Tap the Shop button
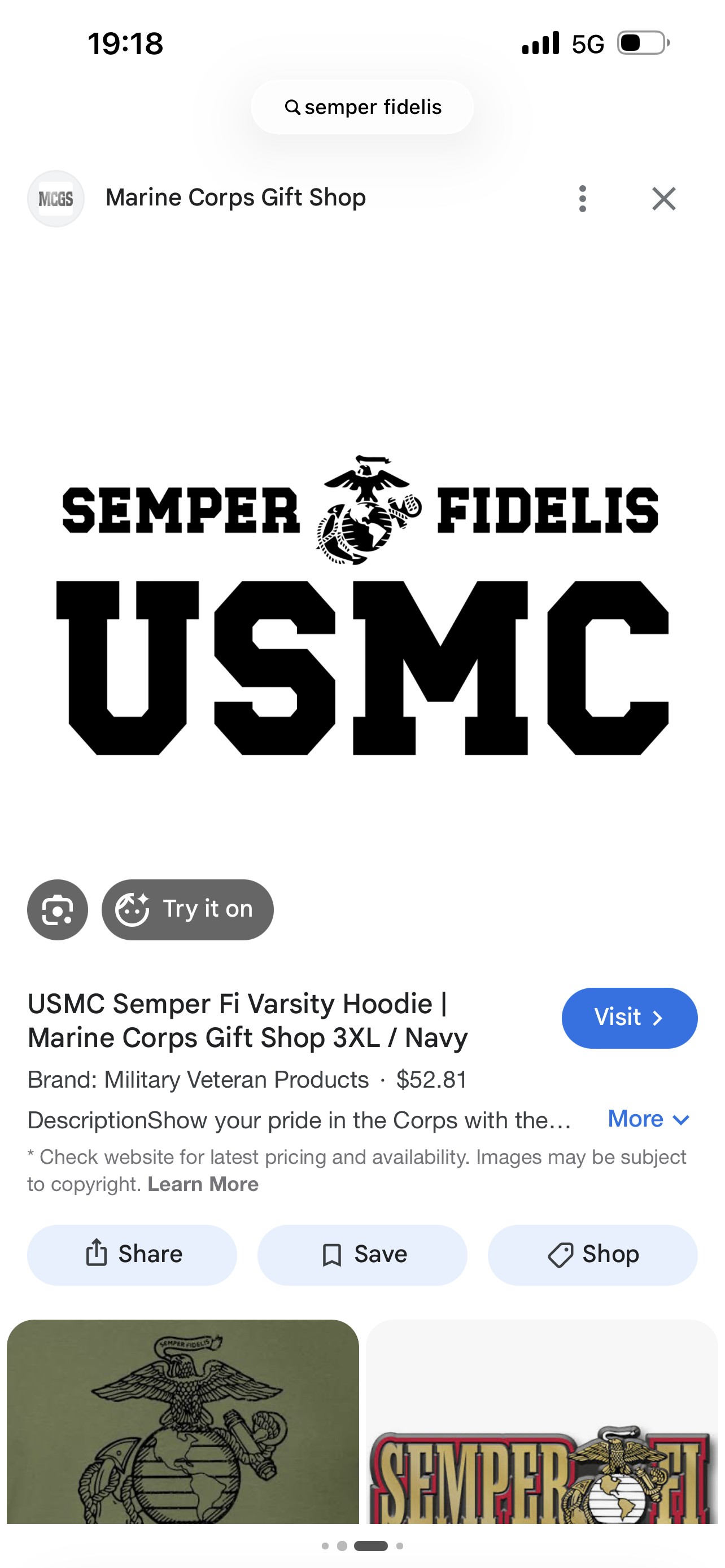725x1568 pixels. pyautogui.click(x=592, y=1255)
